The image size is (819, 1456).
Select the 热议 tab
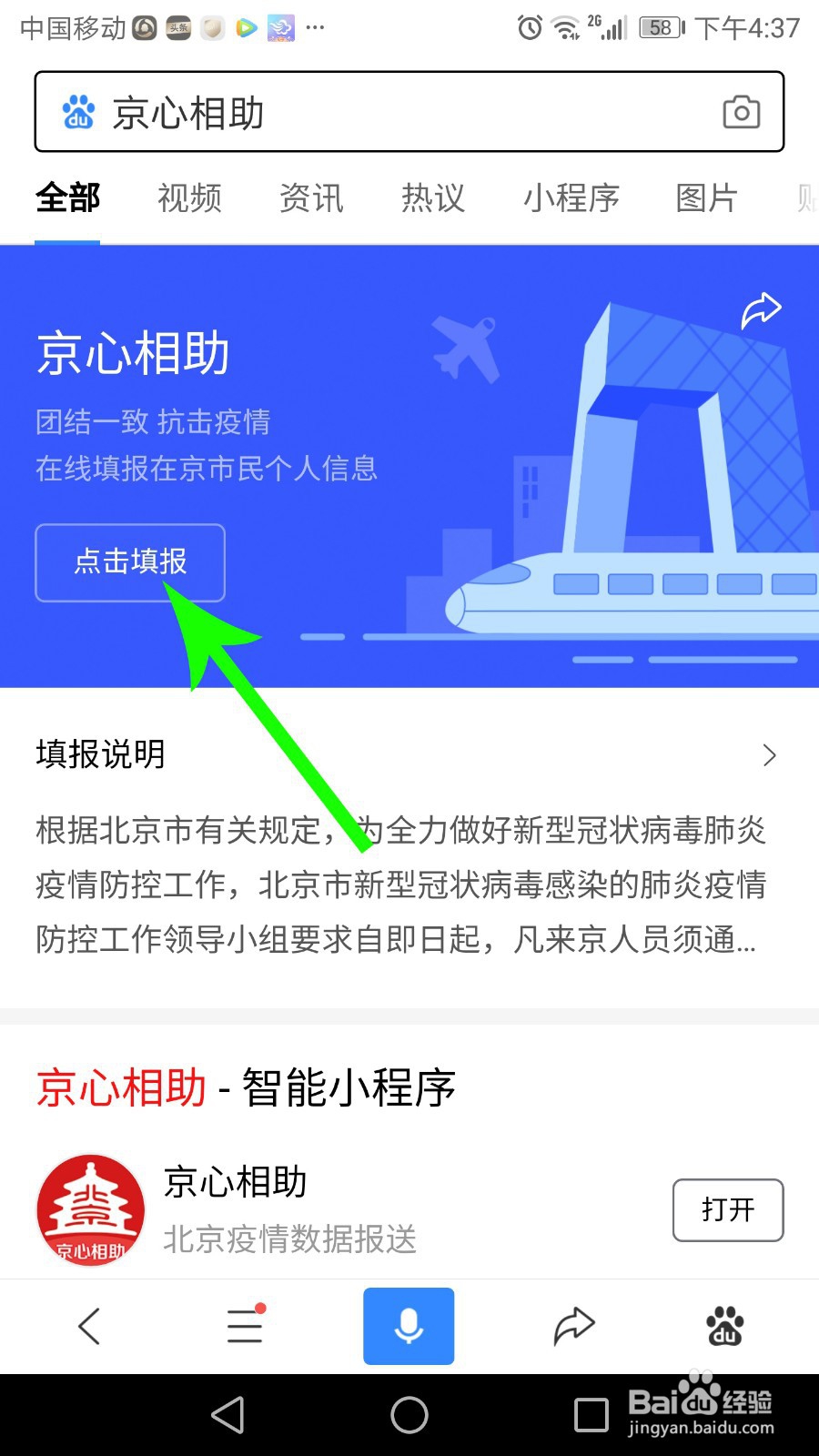pyautogui.click(x=431, y=198)
